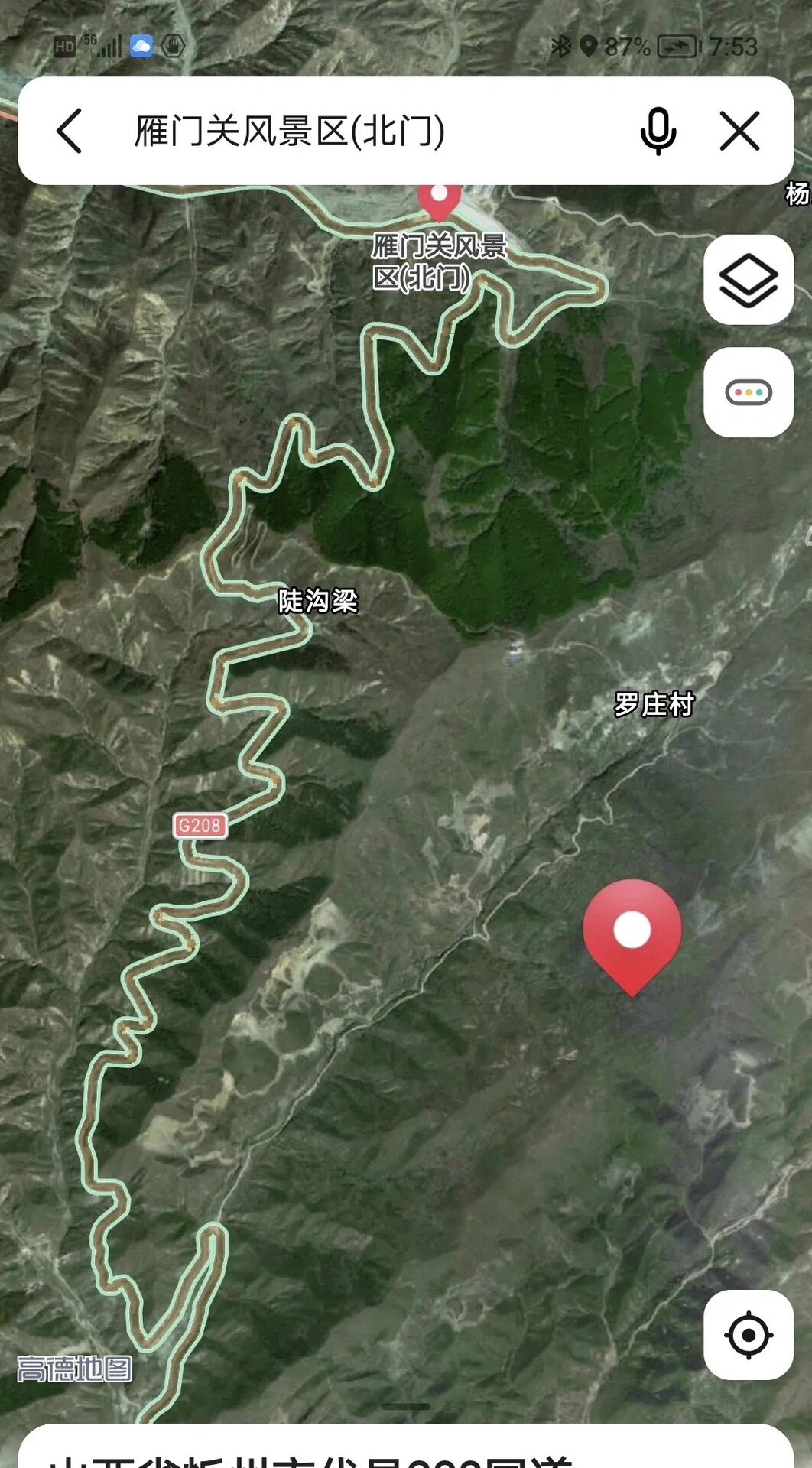The width and height of the screenshot is (812, 1468).
Task: Tap the back chevron beside the search field
Action: tap(69, 130)
